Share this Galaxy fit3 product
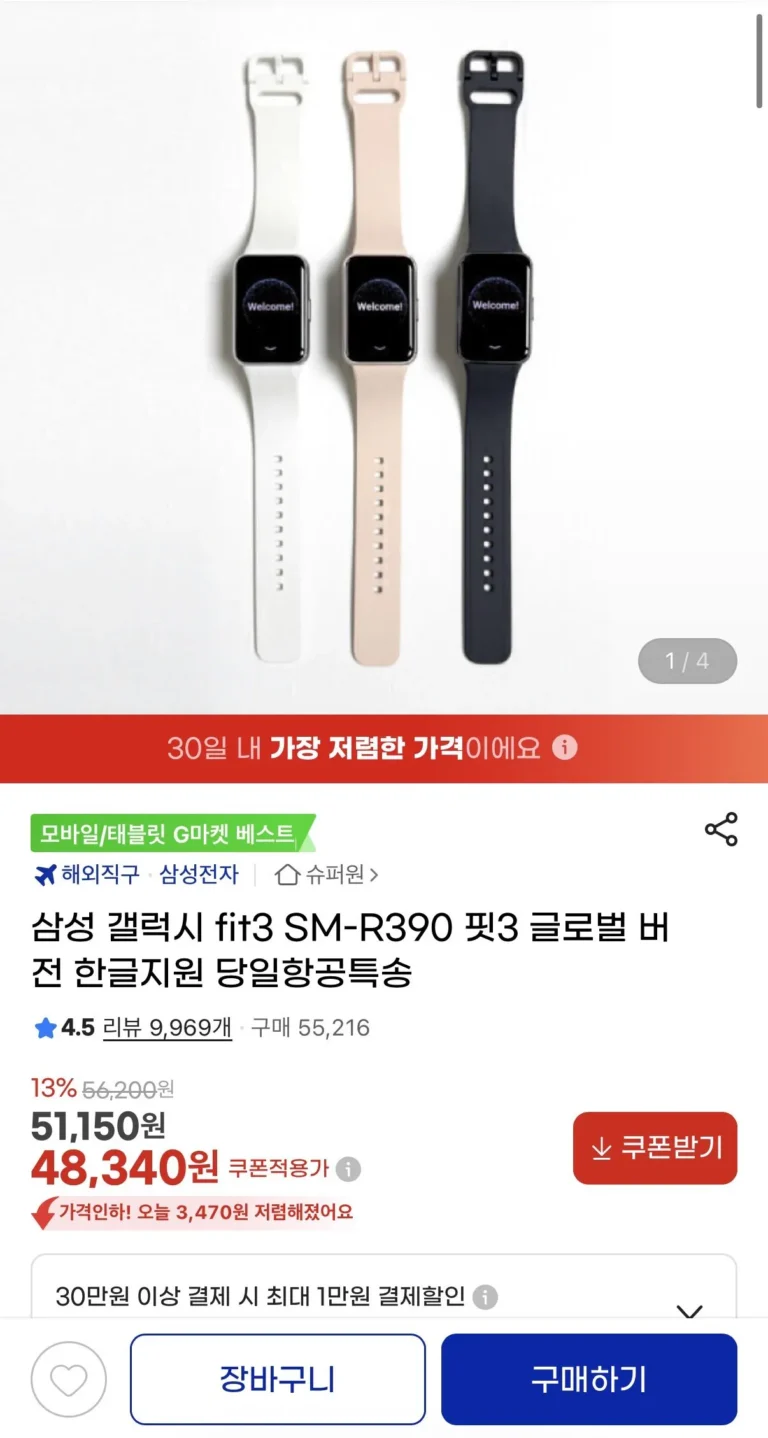 [x=721, y=829]
